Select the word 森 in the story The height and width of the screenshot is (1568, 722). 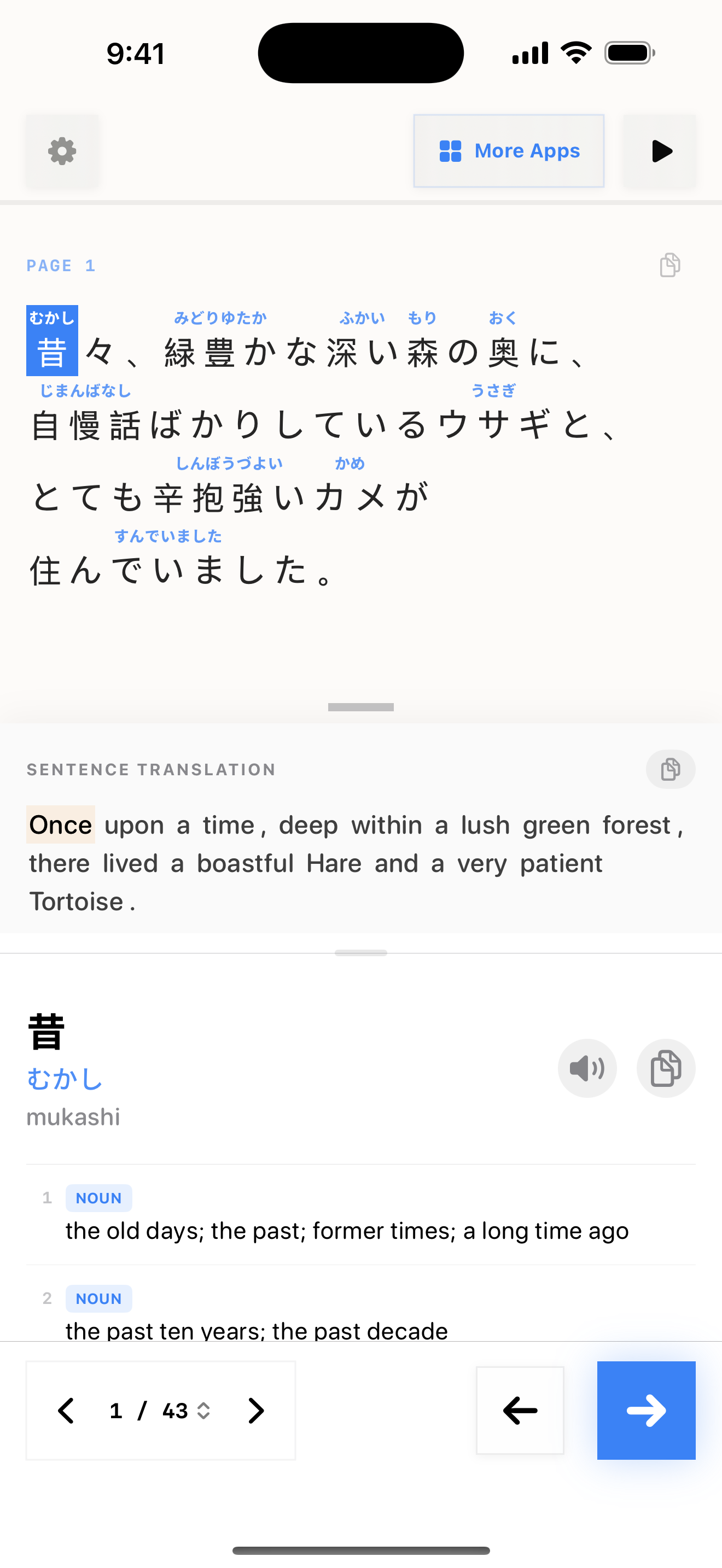point(422,353)
